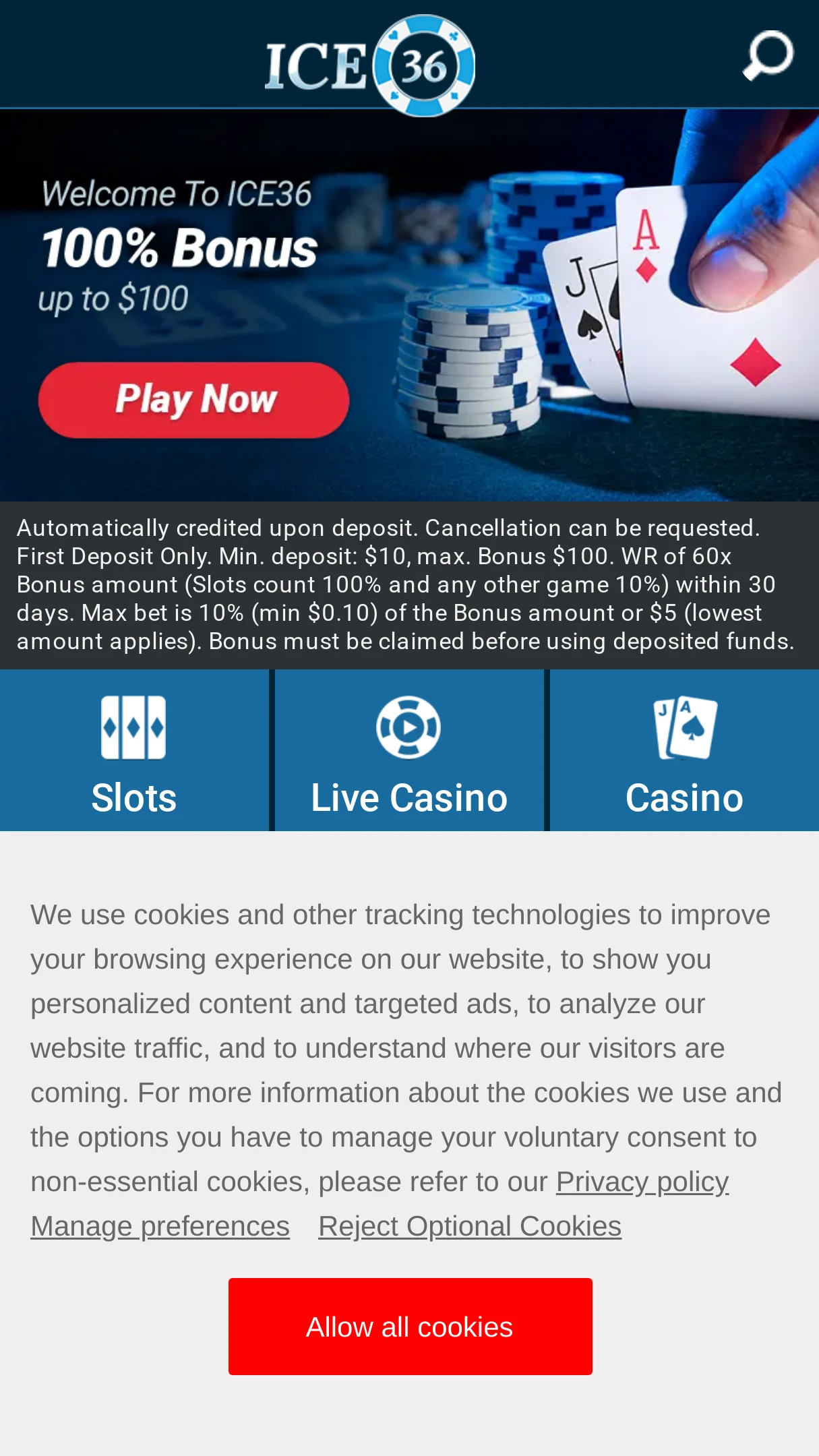Open Manage preferences for cookies
819x1456 pixels.
pos(160,1226)
